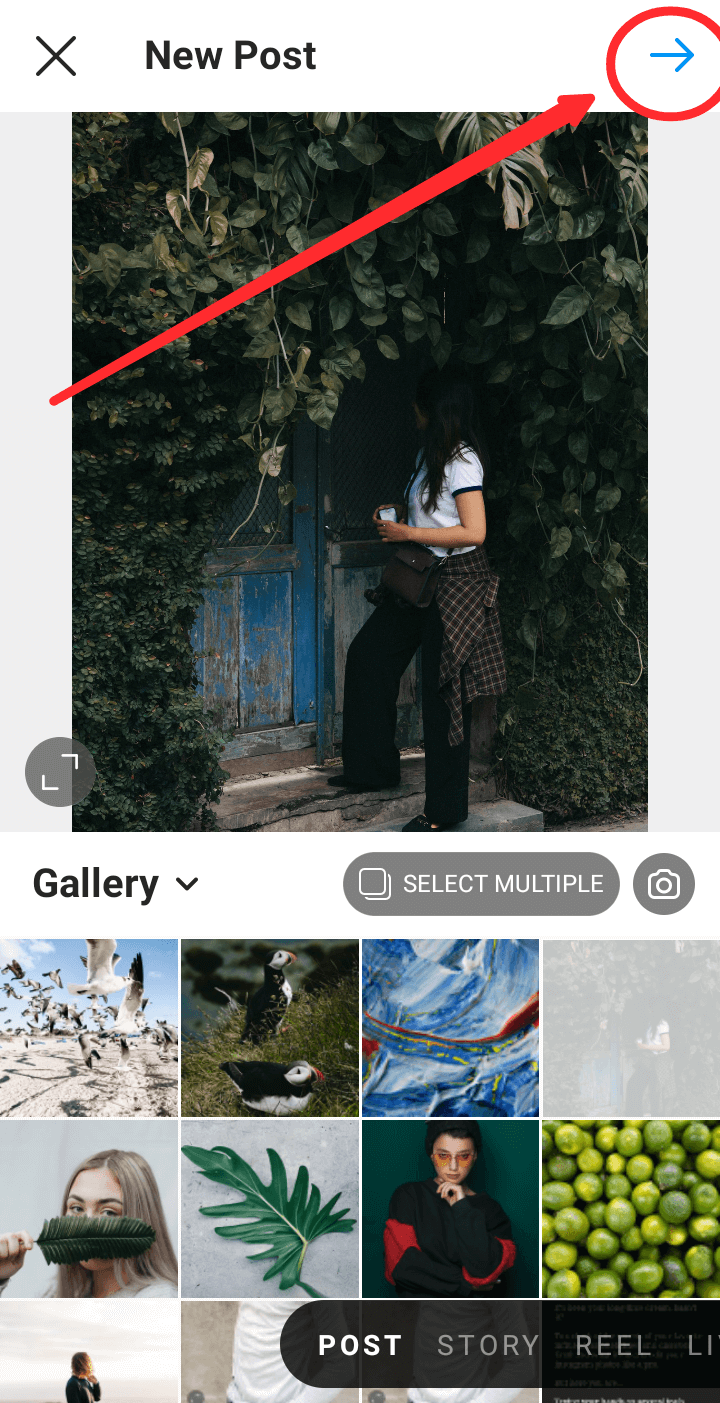Image resolution: width=720 pixels, height=1403 pixels.
Task: Choose the puffins photo
Action: point(270,1028)
